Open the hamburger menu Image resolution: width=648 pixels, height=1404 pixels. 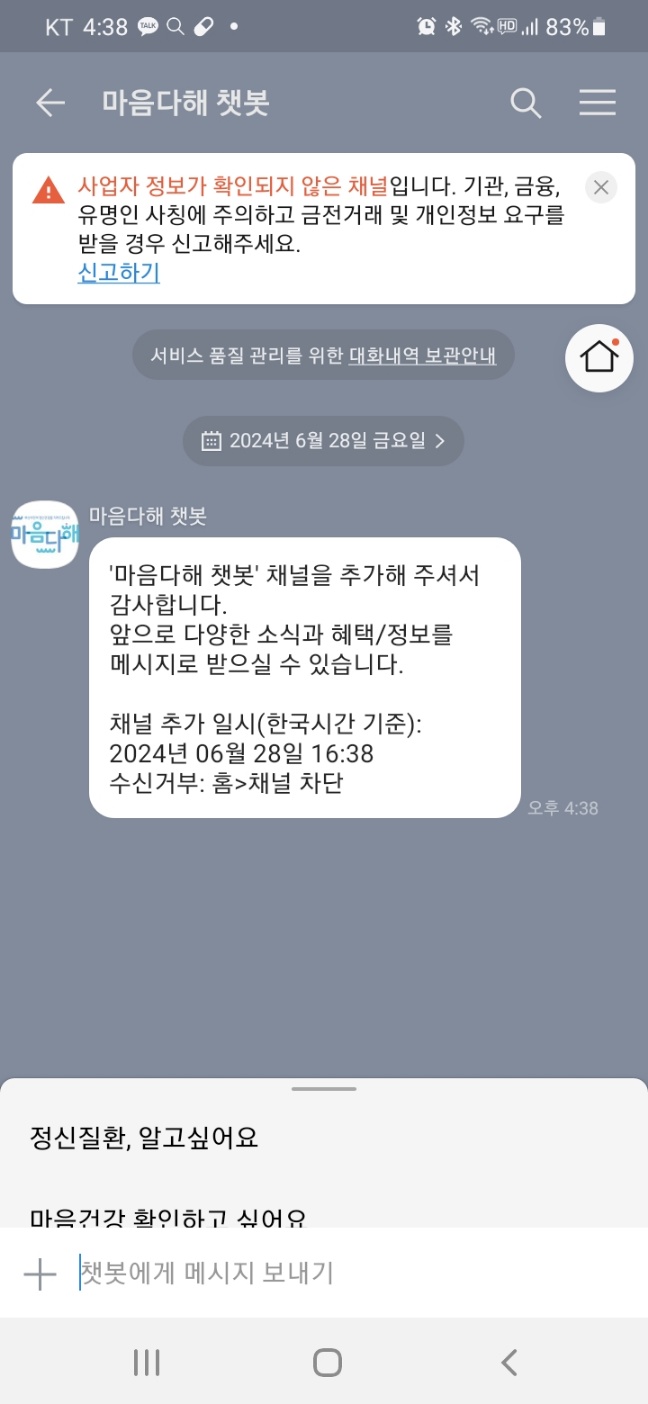tap(597, 102)
